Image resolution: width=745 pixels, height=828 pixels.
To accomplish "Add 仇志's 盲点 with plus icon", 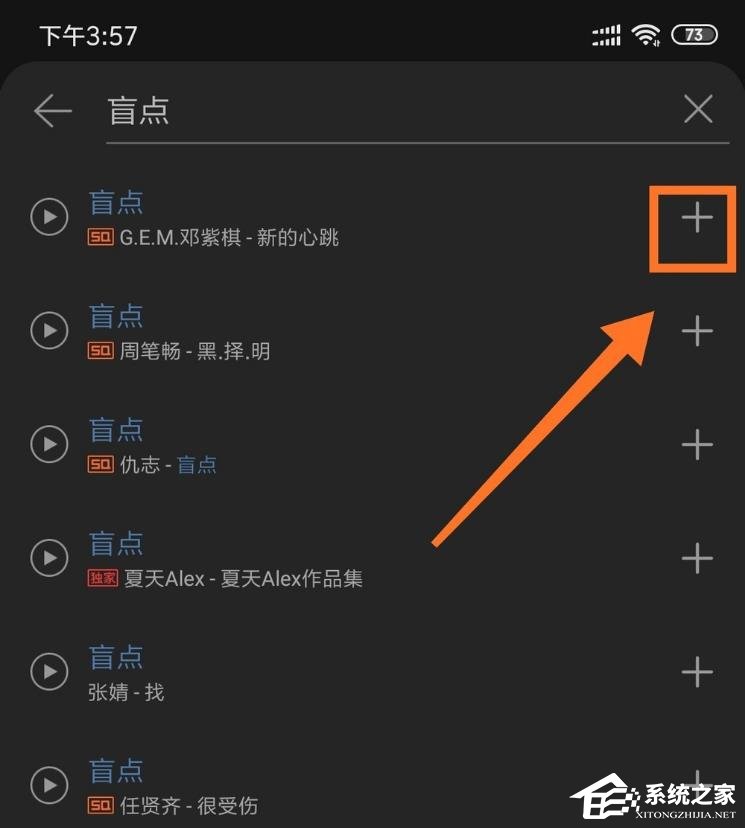I will pyautogui.click(x=697, y=445).
